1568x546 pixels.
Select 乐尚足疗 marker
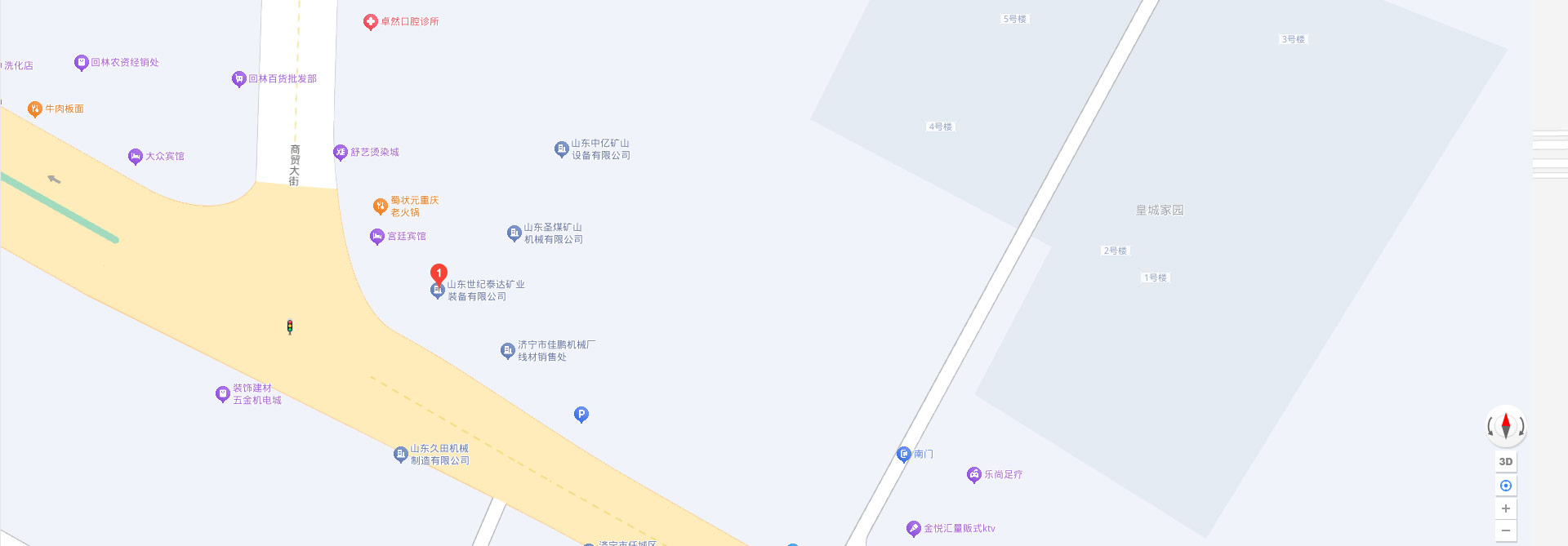973,474
